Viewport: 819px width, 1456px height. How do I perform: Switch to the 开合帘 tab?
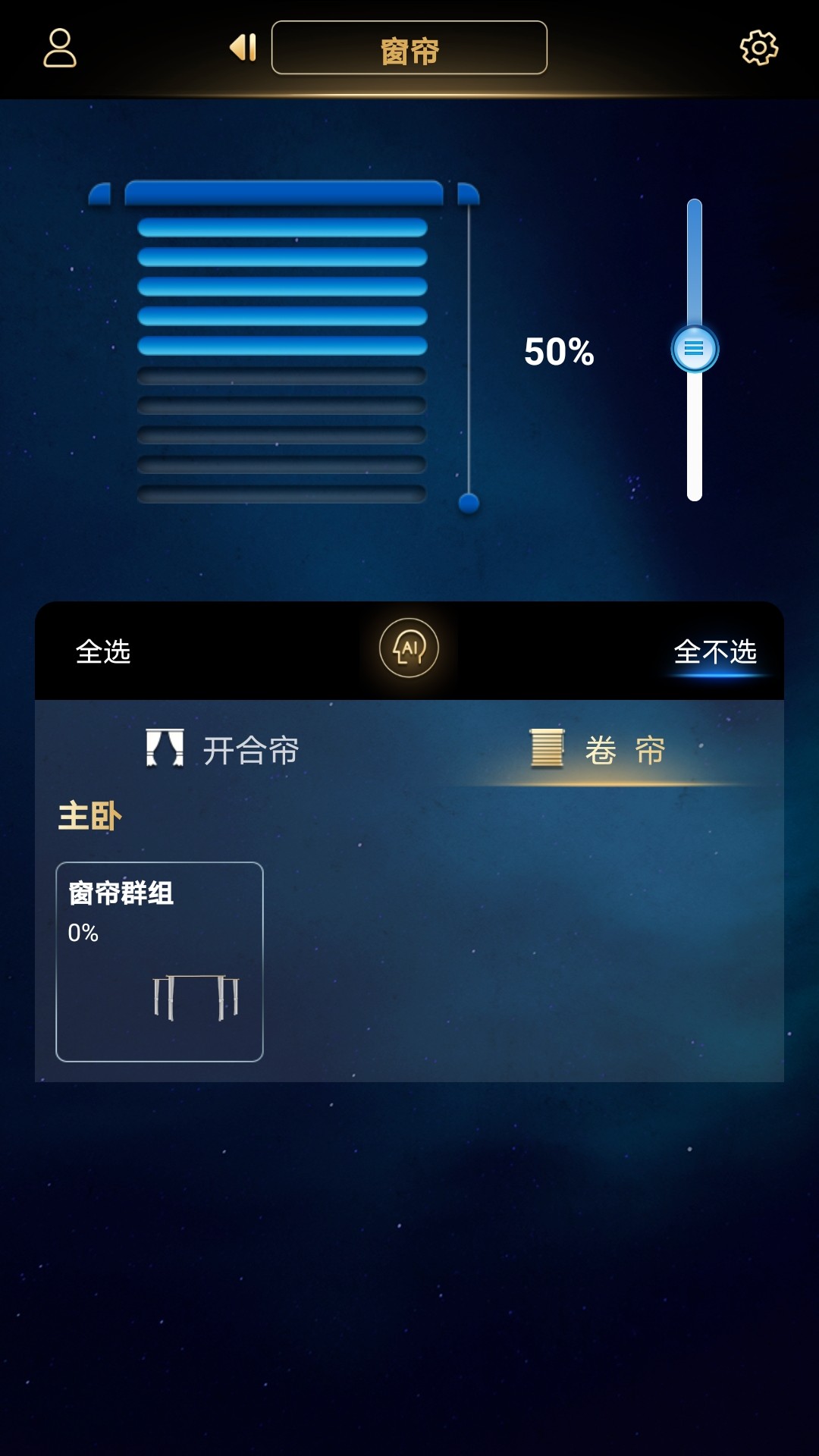point(223,750)
